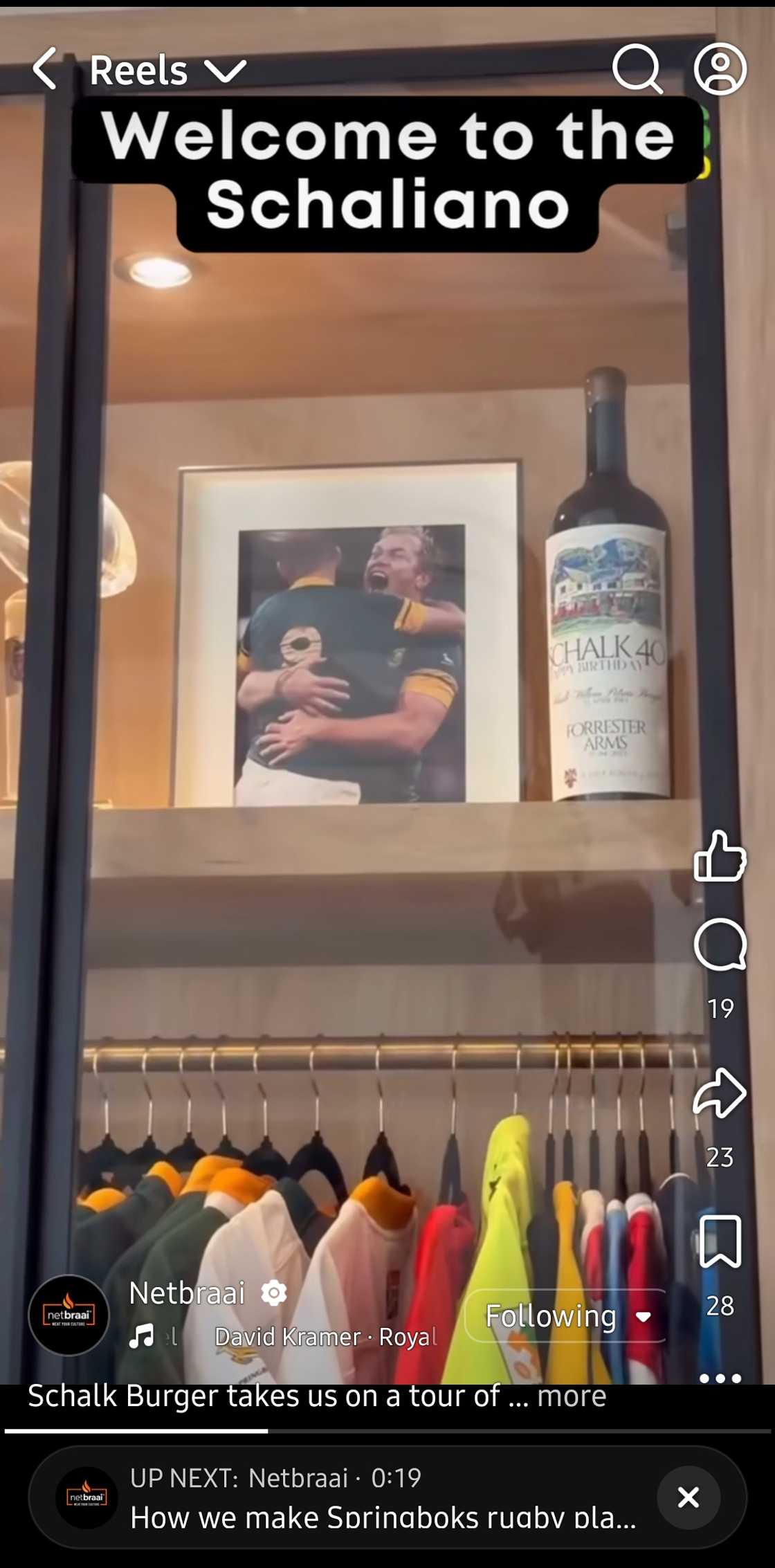This screenshot has height=1568, width=775.
Task: Dismiss the UP NEXT banner
Action: (688, 1497)
